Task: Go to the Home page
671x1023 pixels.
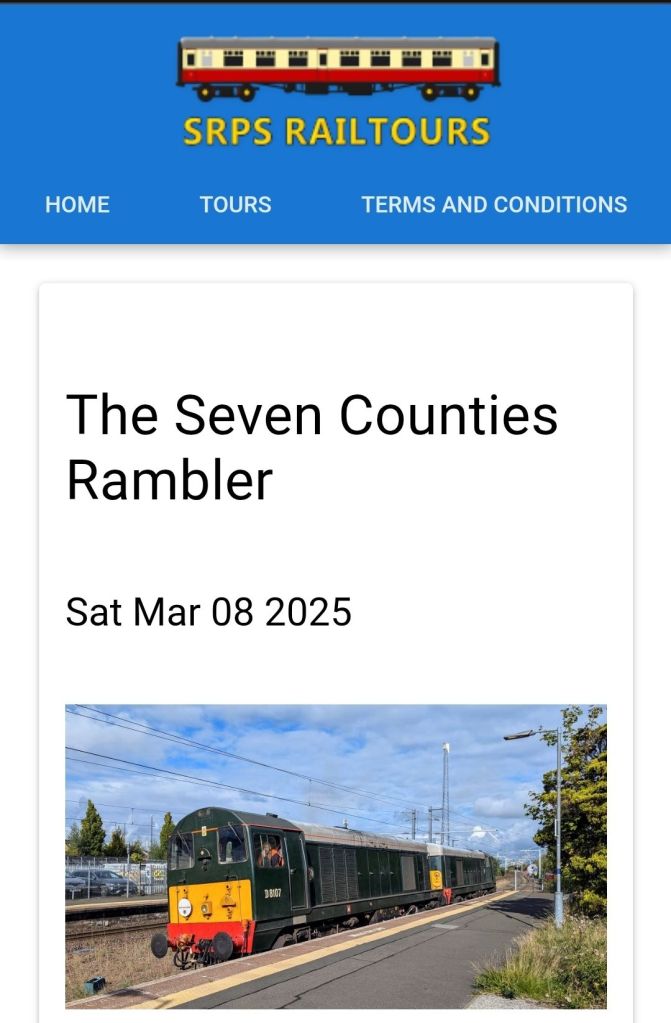Action: pyautogui.click(x=77, y=205)
